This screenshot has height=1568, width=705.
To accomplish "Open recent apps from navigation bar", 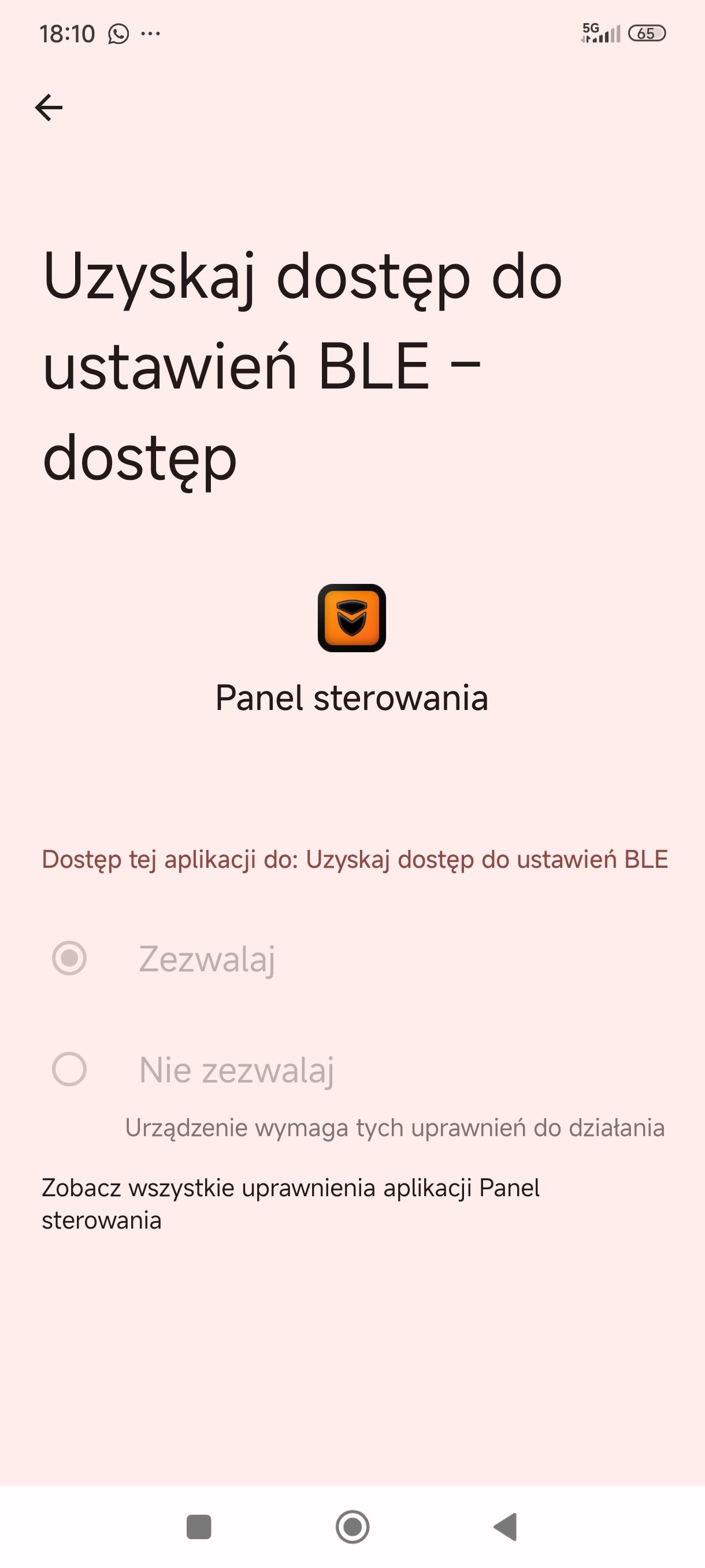I will [x=198, y=1526].
